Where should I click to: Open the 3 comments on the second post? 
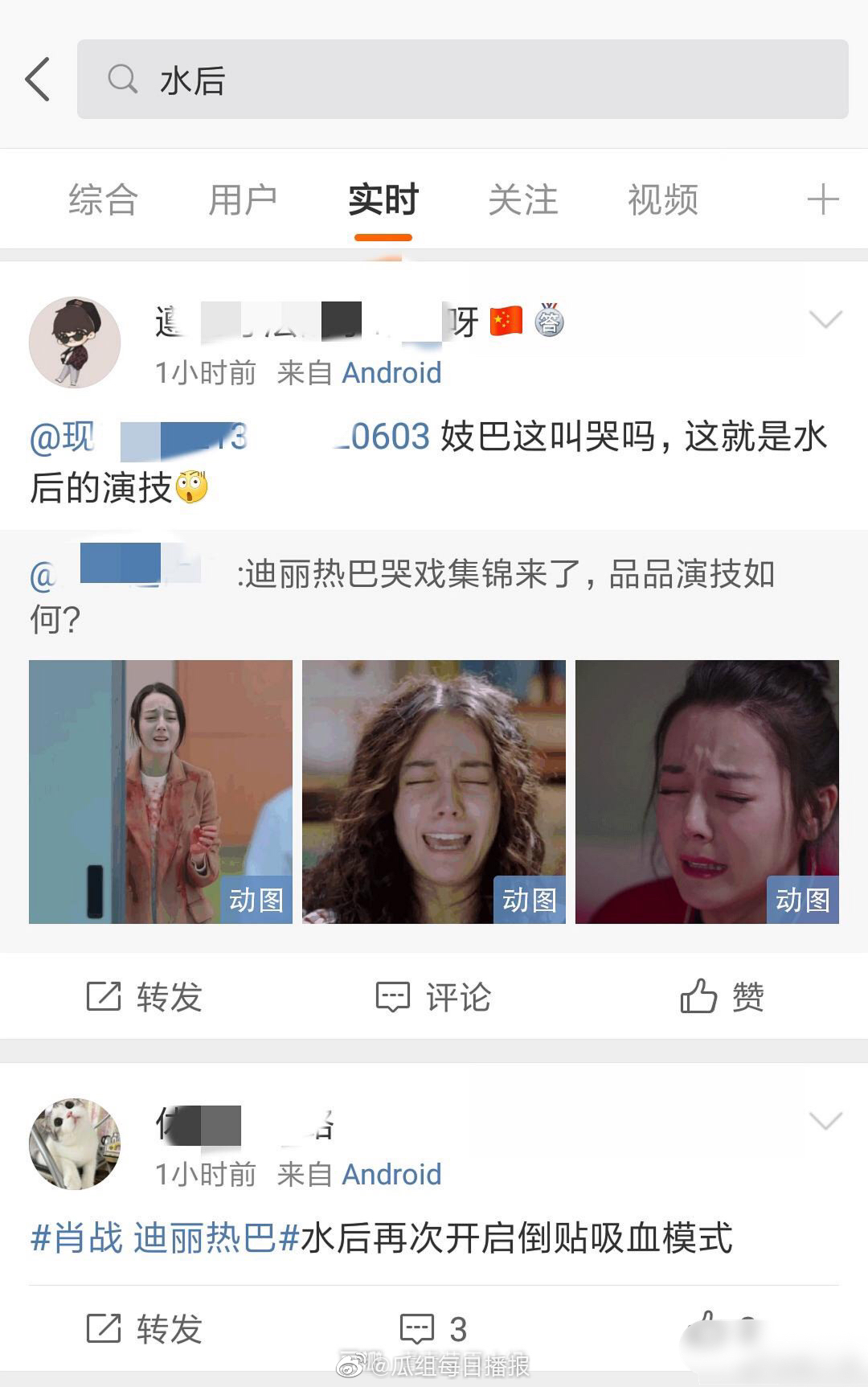point(434,1328)
